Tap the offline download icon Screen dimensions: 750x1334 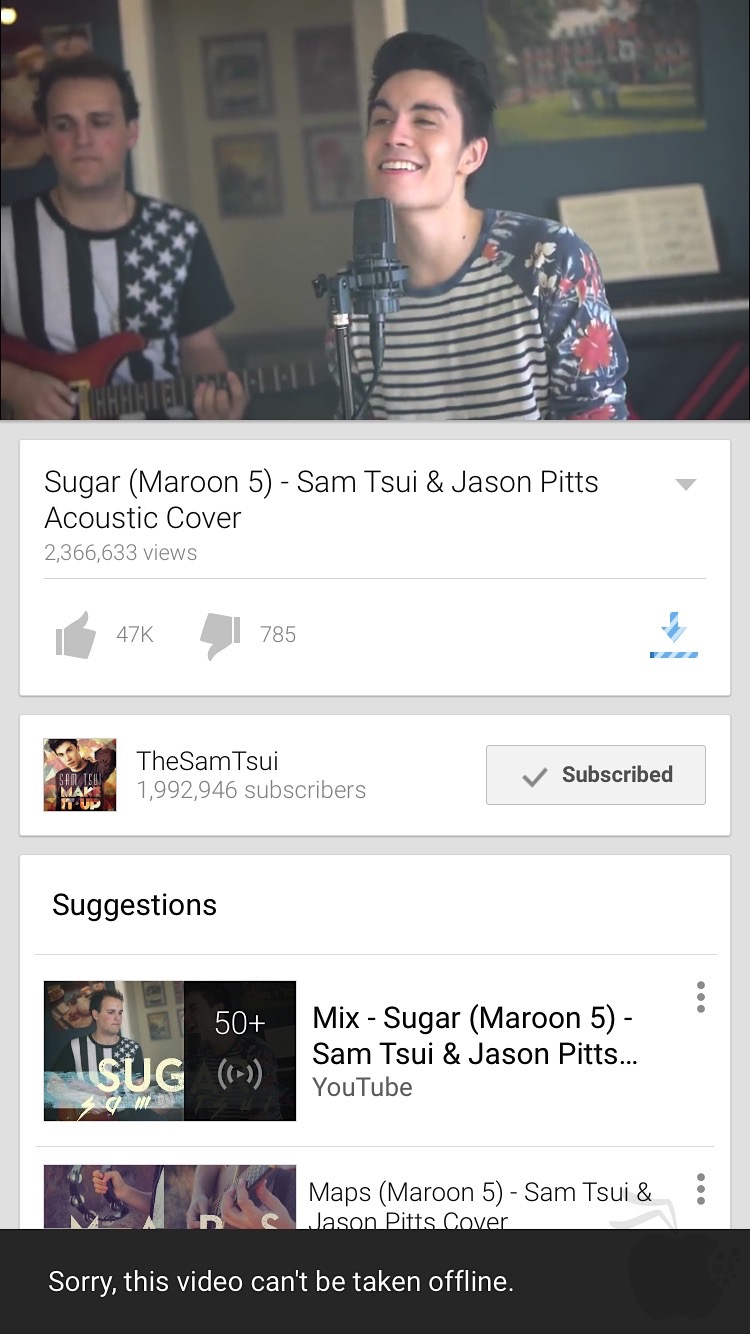pyautogui.click(x=674, y=635)
